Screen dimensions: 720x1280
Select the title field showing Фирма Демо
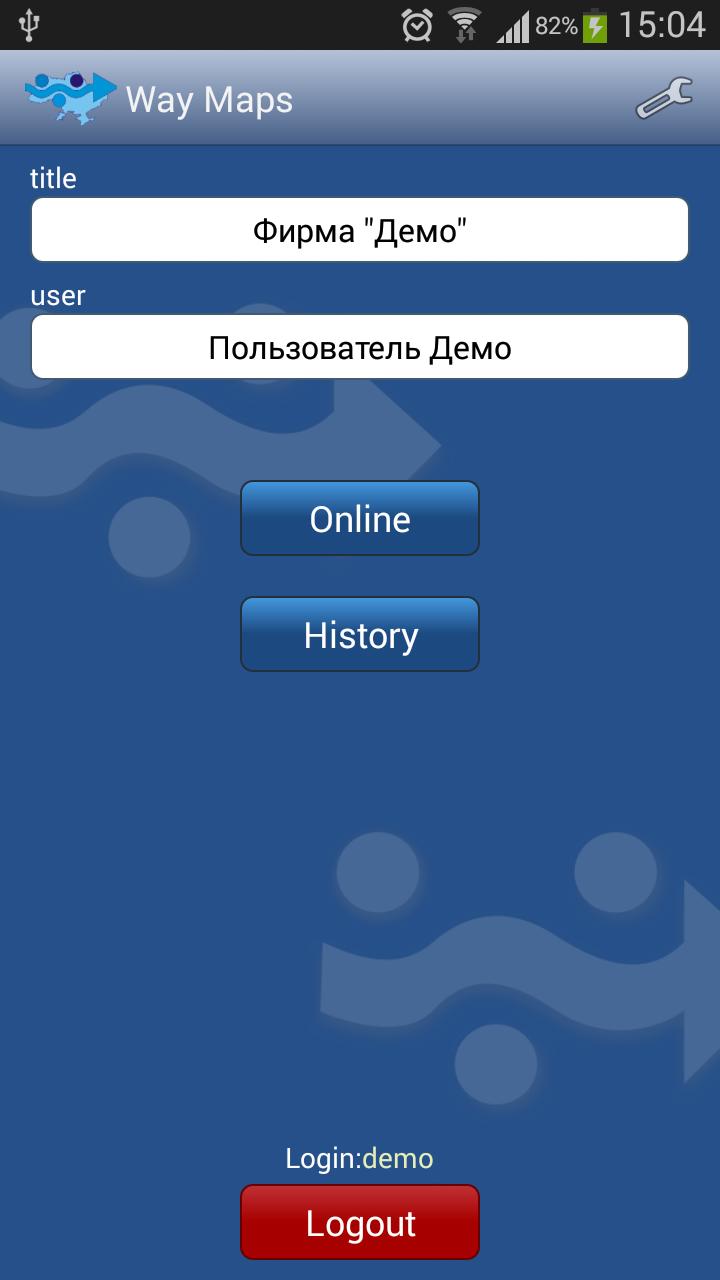click(x=360, y=229)
